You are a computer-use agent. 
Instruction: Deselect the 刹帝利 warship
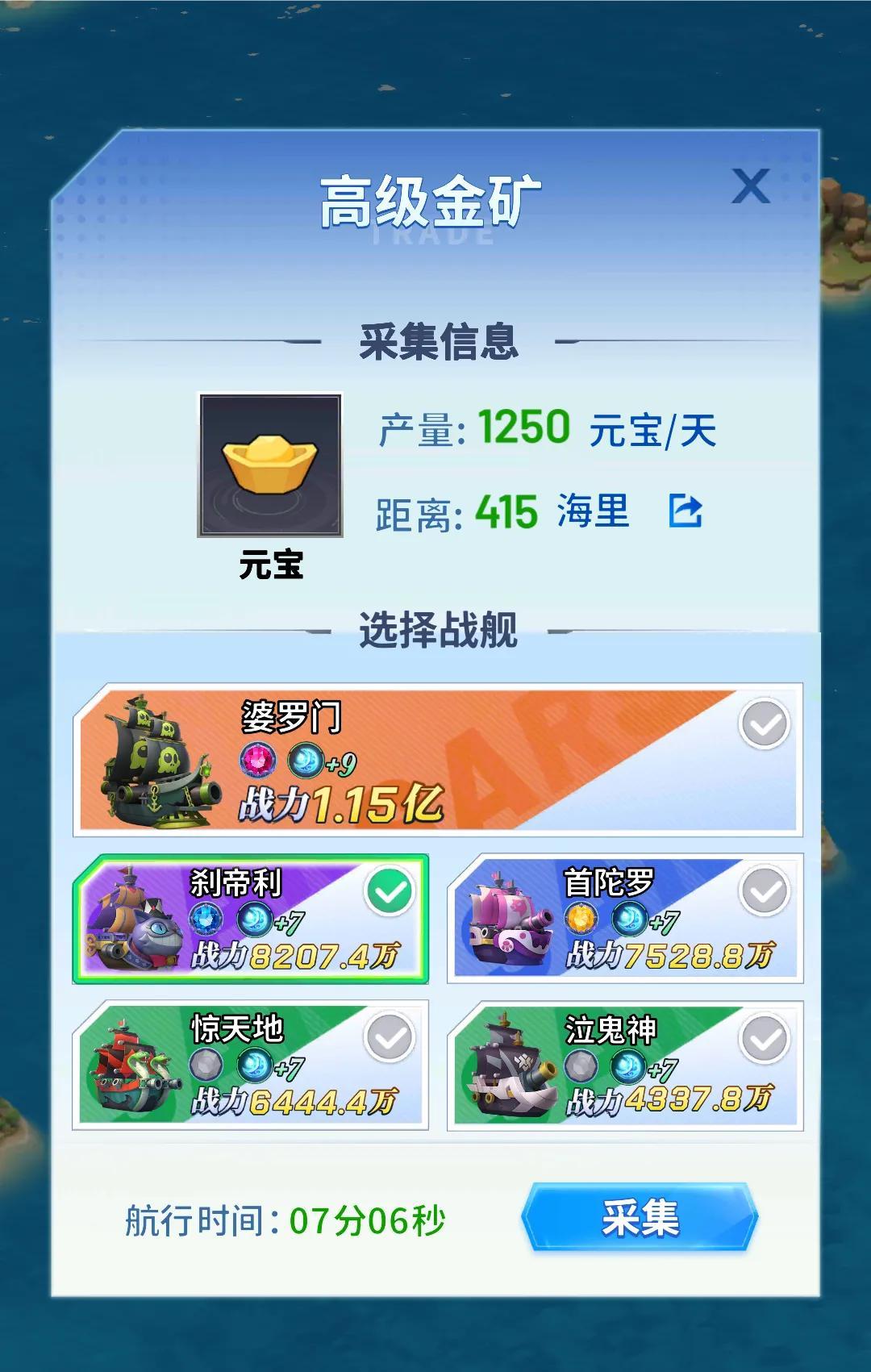[x=390, y=892]
